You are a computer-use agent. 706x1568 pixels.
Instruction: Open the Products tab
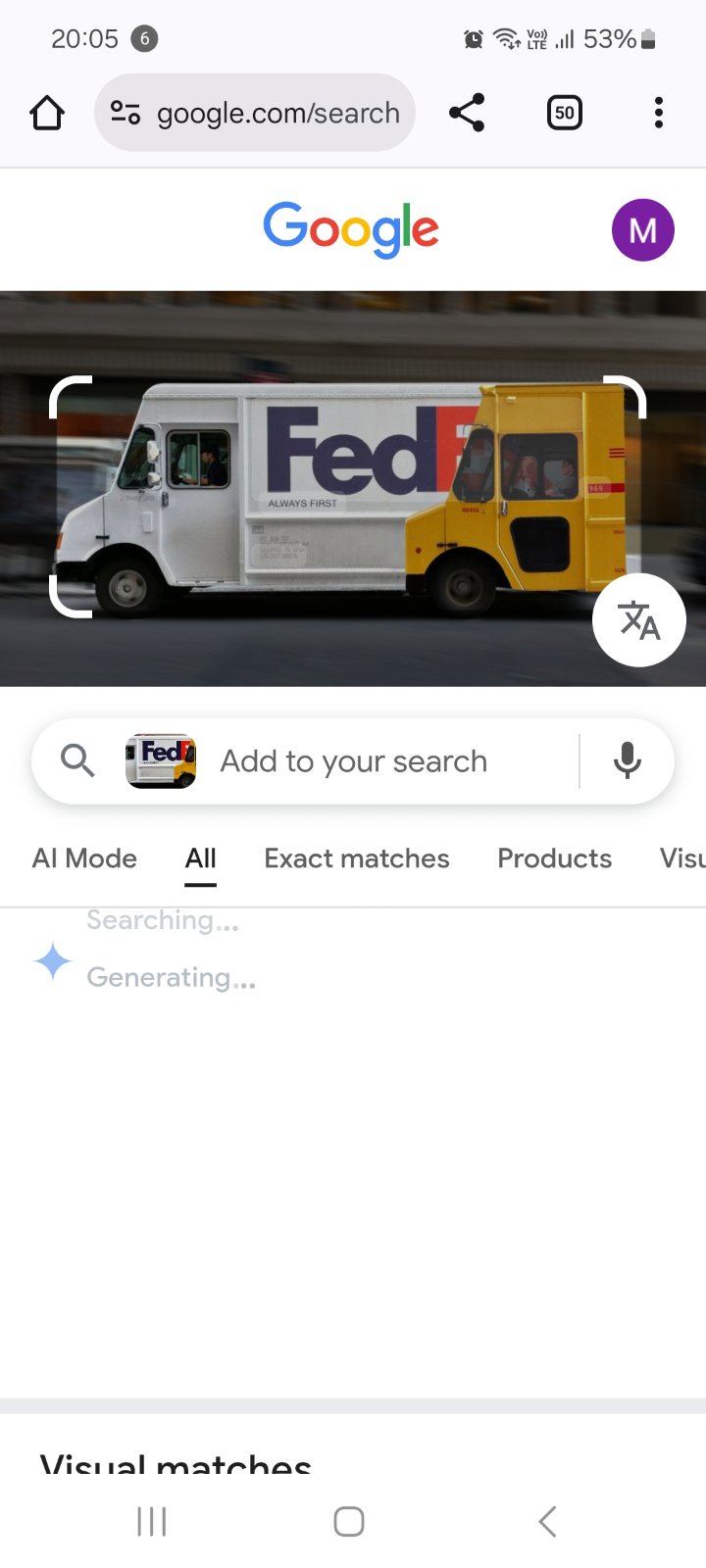tap(554, 858)
